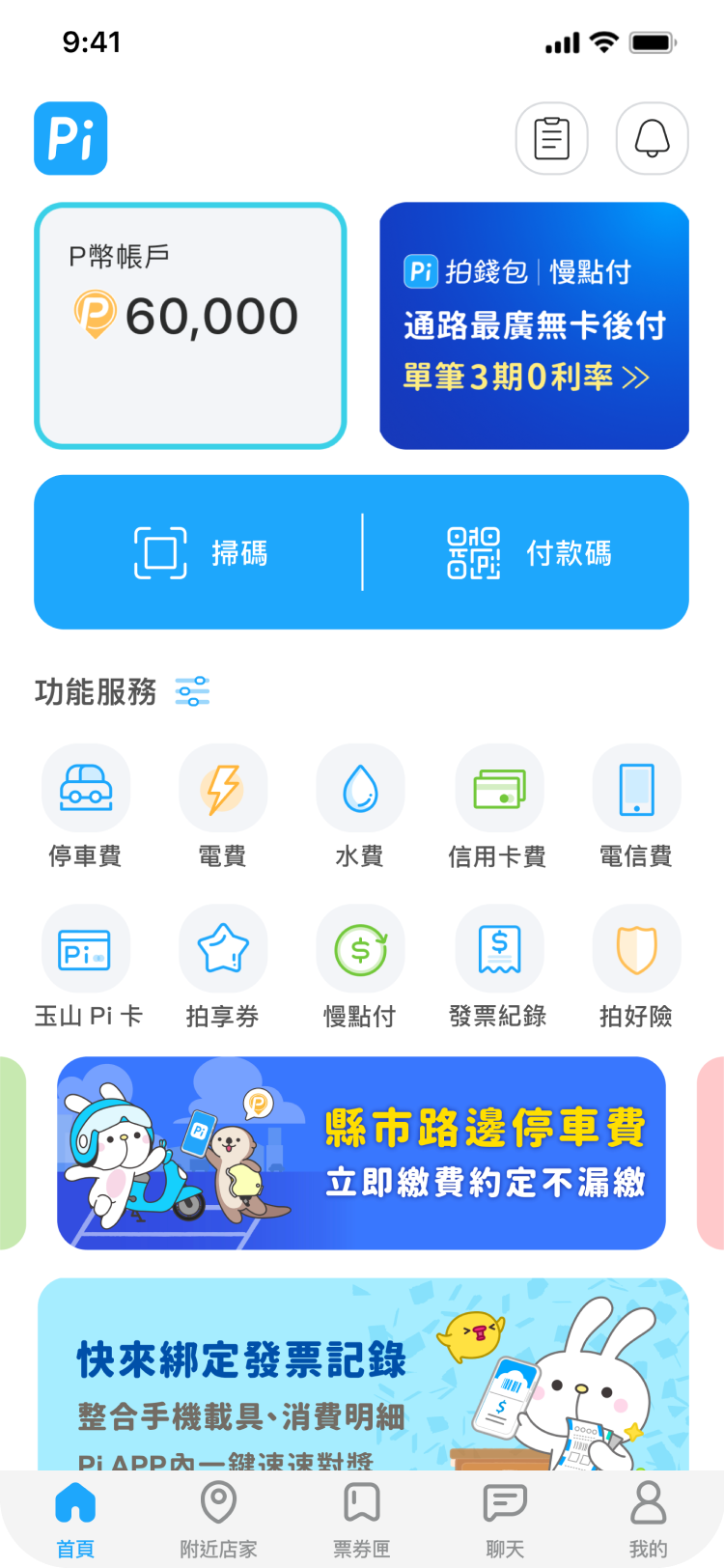The width and height of the screenshot is (724, 1568).
Task: Open the 拍錢包 慢點付 promo card
Action: (x=534, y=325)
